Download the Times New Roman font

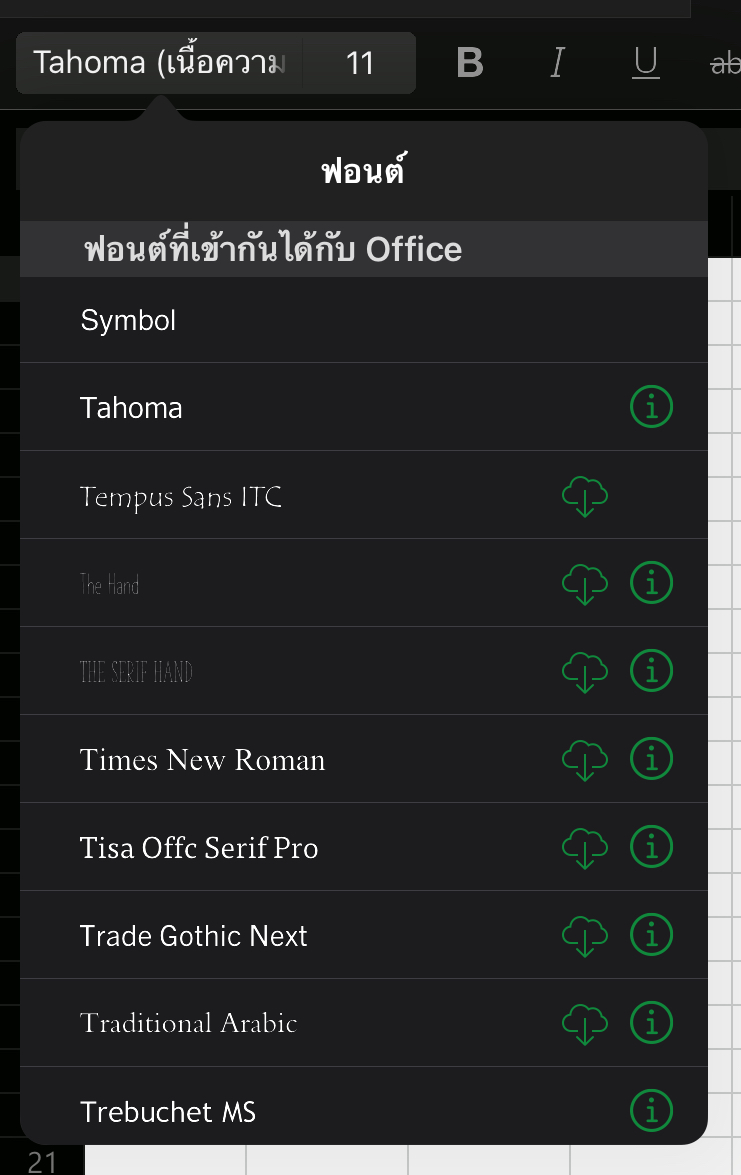pyautogui.click(x=585, y=760)
